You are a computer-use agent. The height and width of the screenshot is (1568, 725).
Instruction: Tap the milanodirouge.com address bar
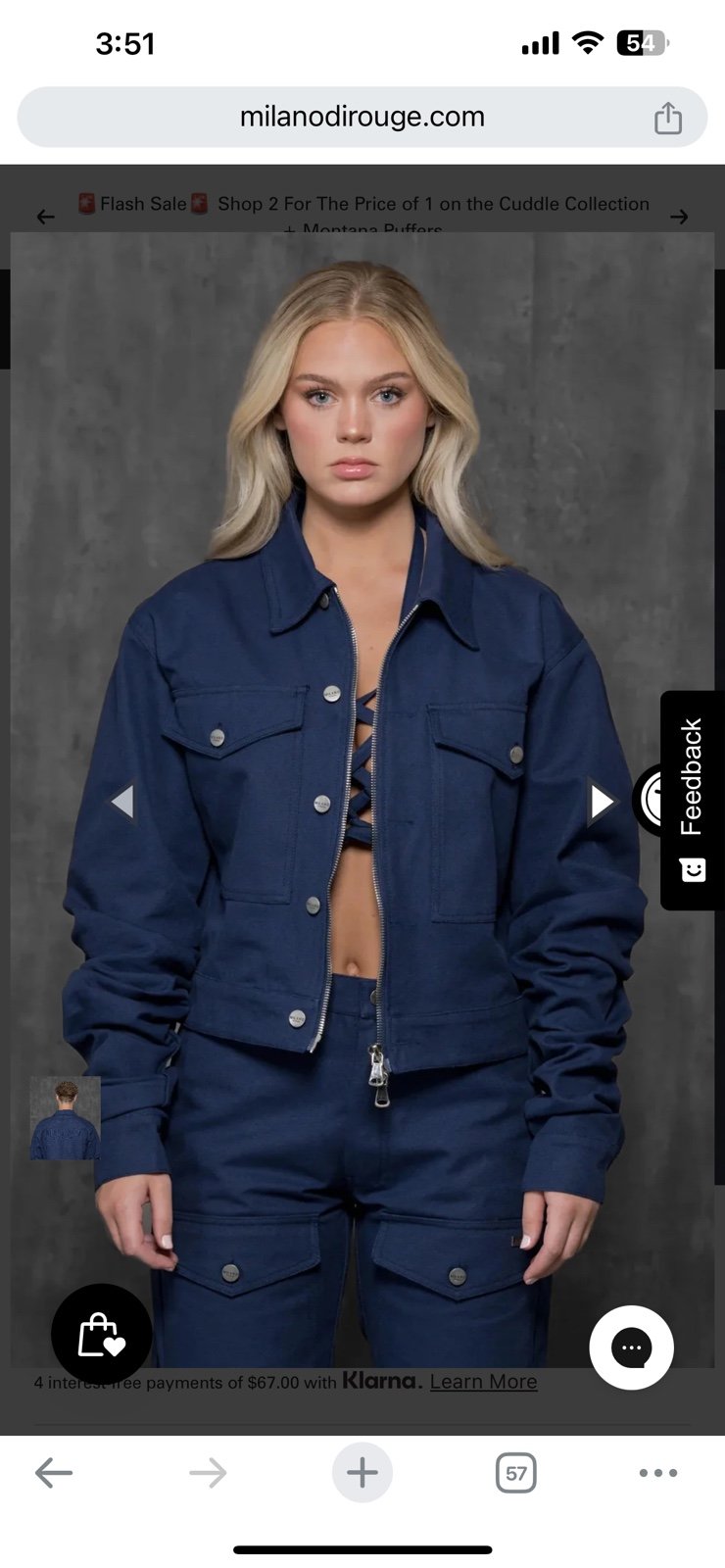(362, 117)
